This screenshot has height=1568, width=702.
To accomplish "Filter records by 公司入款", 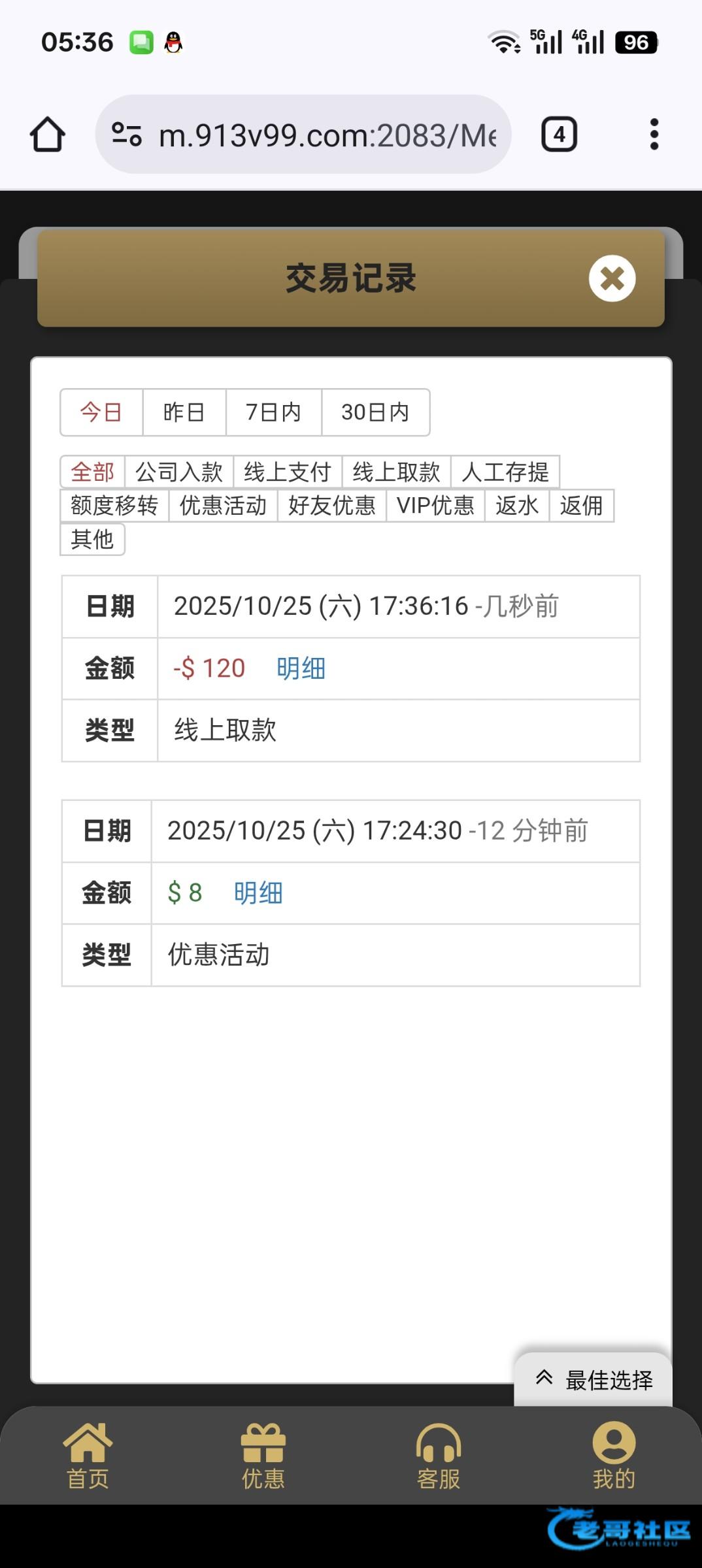I will point(179,472).
